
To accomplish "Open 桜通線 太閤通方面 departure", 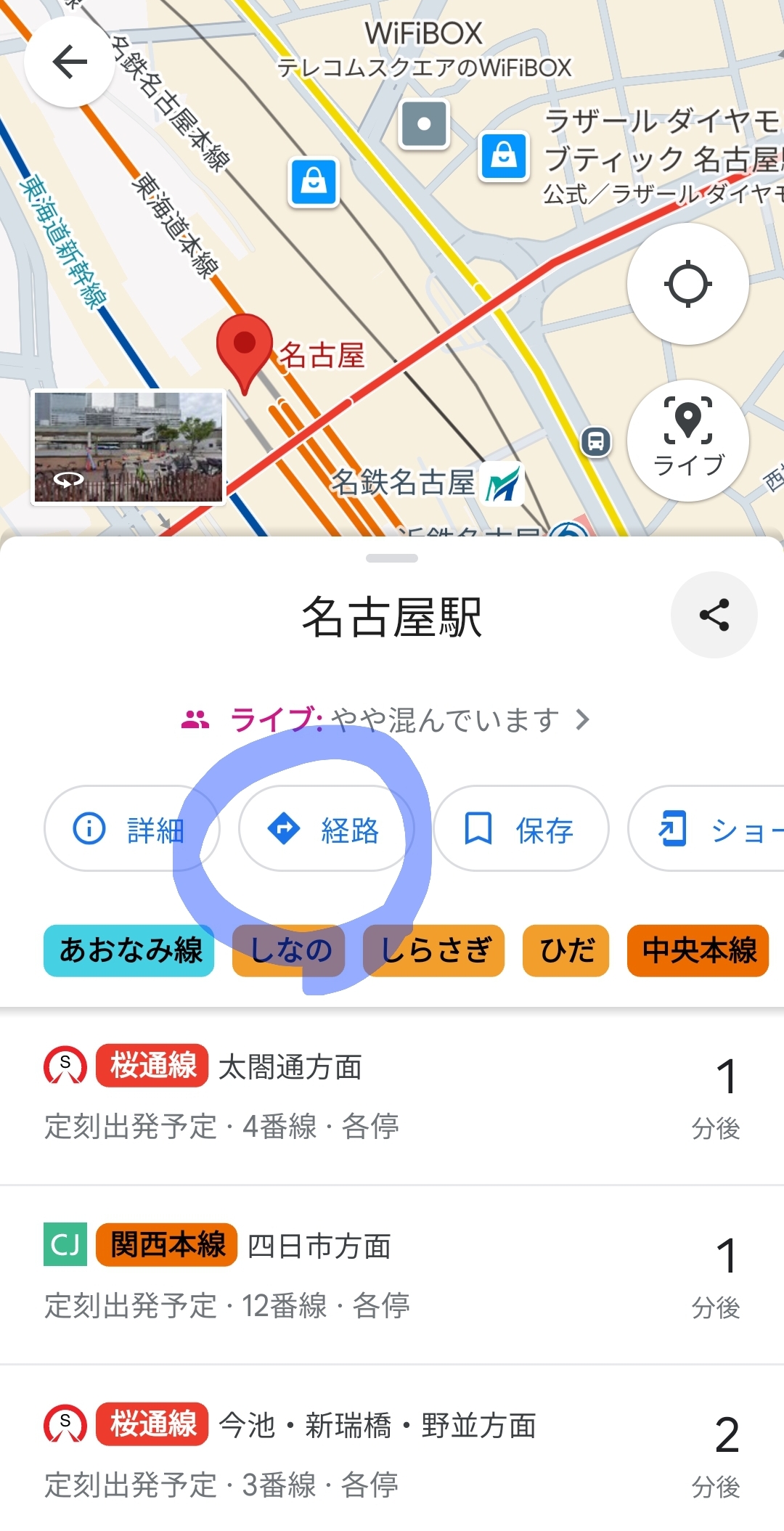I will click(x=392, y=1096).
